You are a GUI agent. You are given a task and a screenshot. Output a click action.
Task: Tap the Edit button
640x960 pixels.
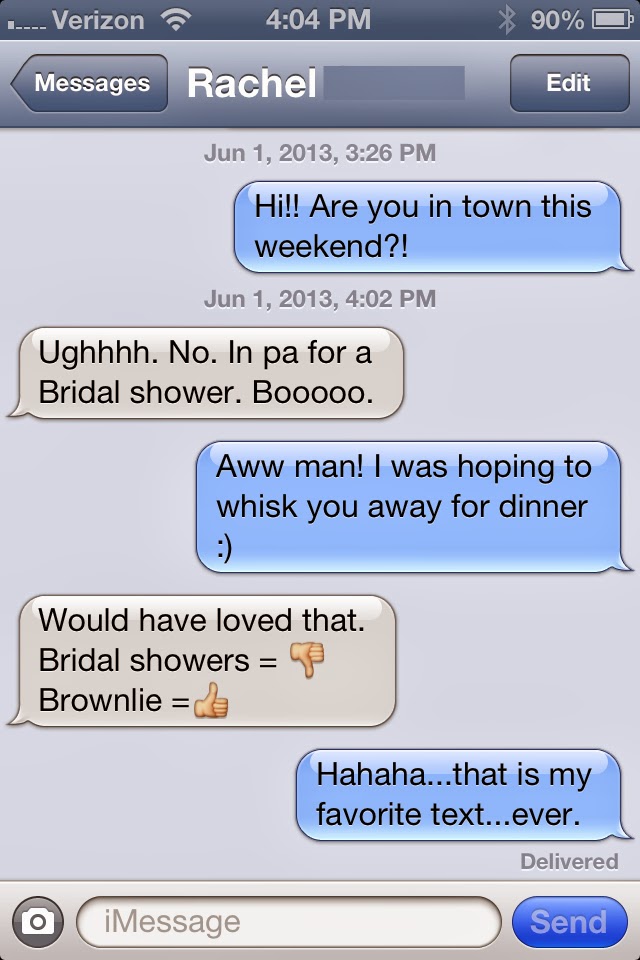(568, 84)
